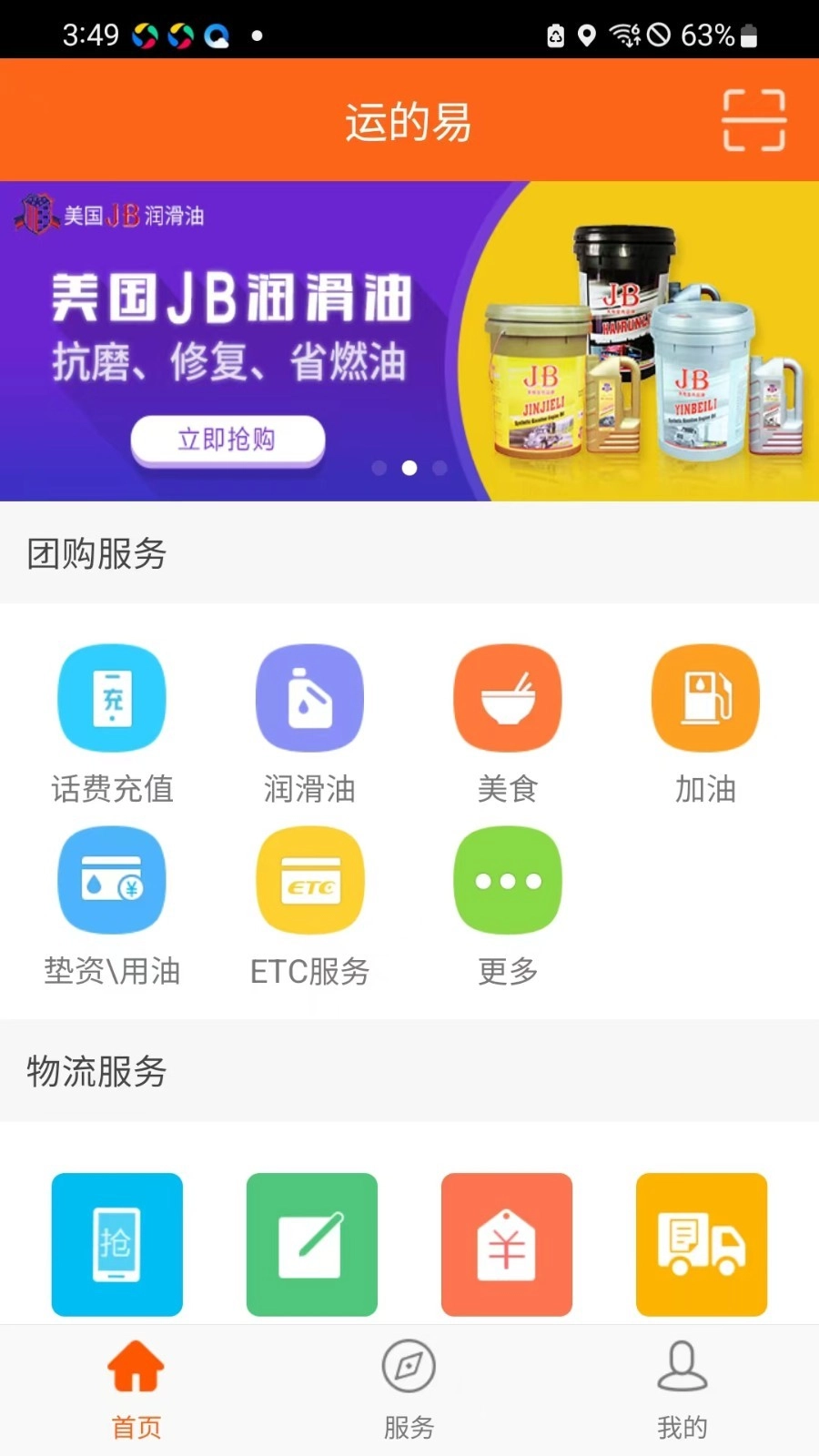The width and height of the screenshot is (819, 1456).
Task: Open the ETC服务 service
Action: pos(308,879)
